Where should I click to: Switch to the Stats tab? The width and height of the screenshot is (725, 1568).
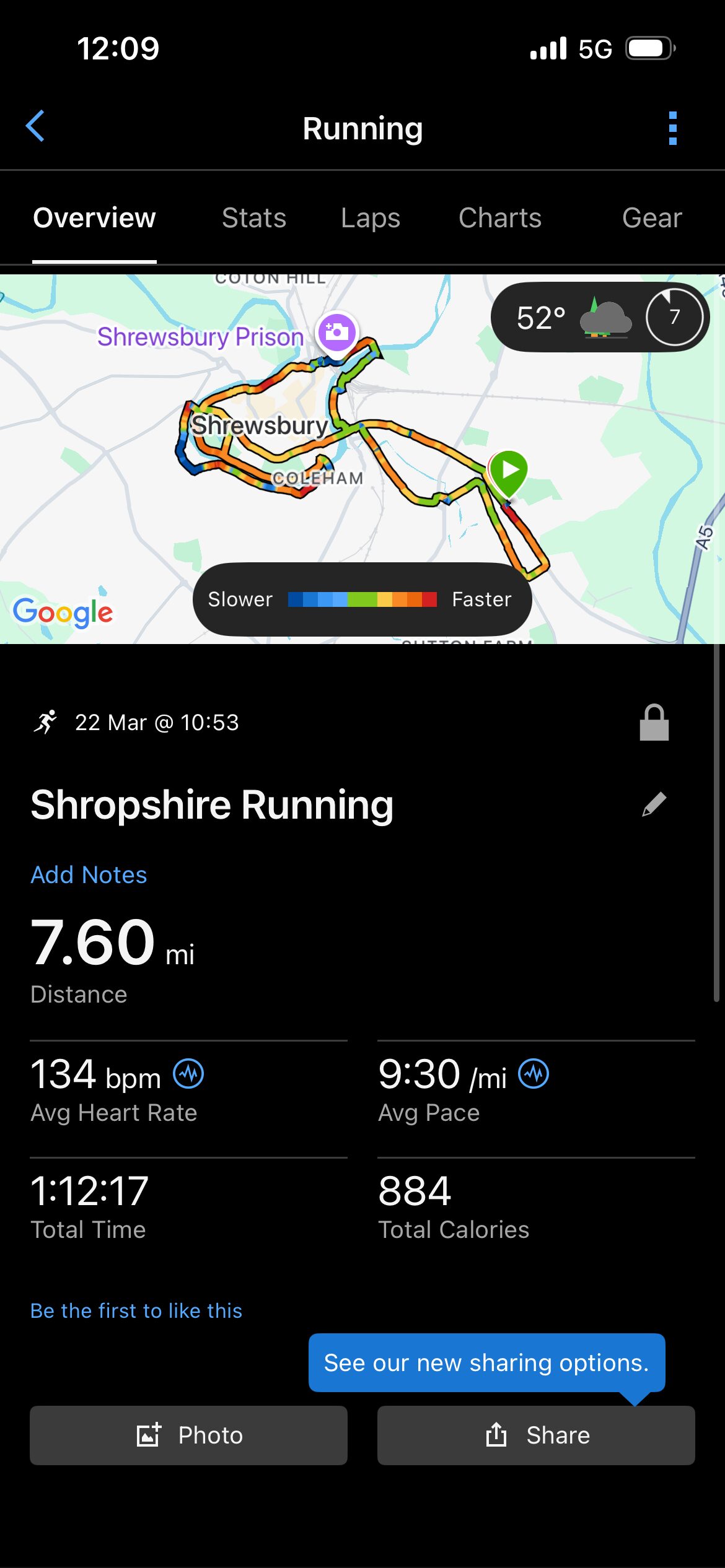[253, 218]
